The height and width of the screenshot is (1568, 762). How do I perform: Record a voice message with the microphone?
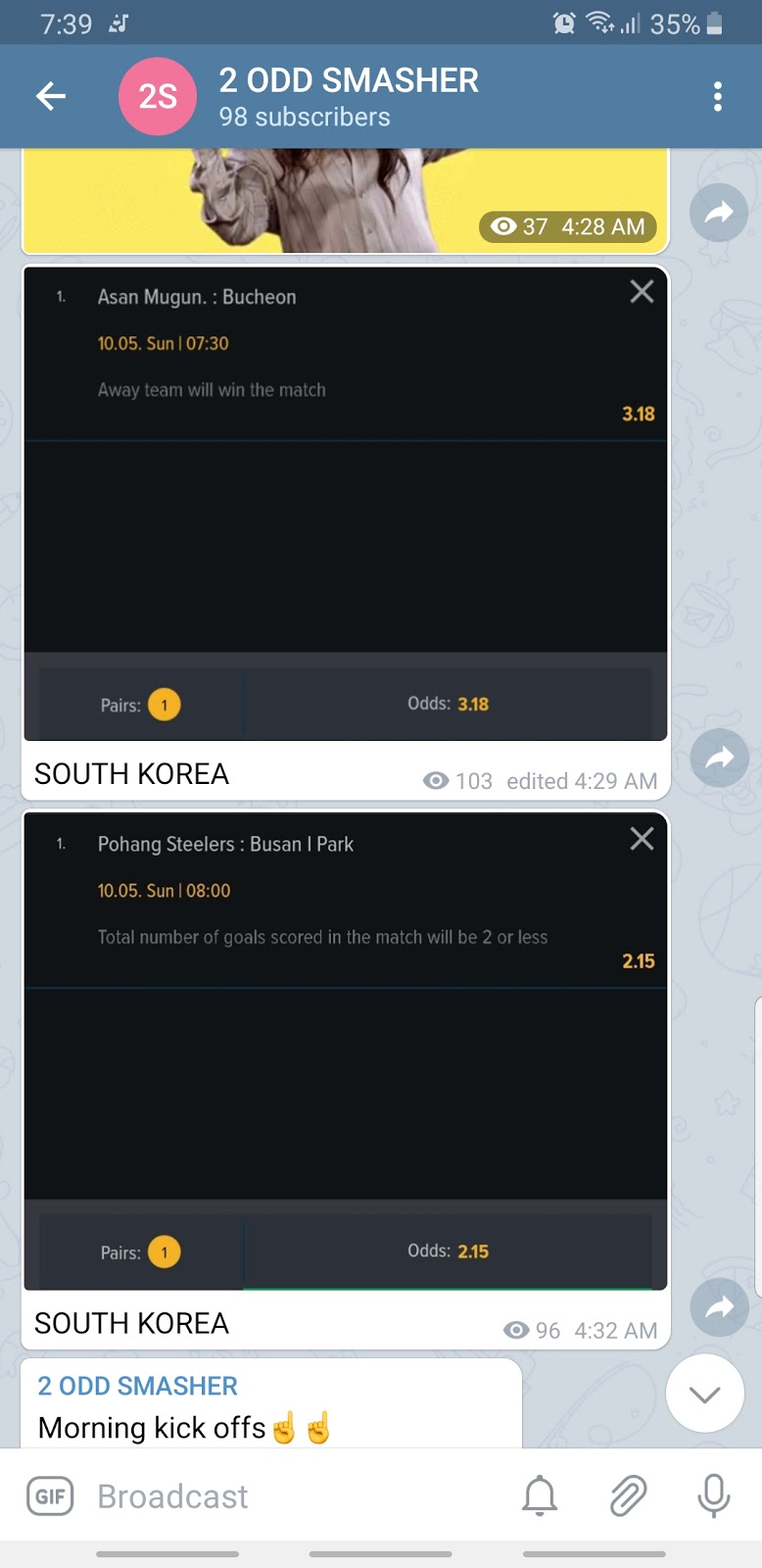713,1496
